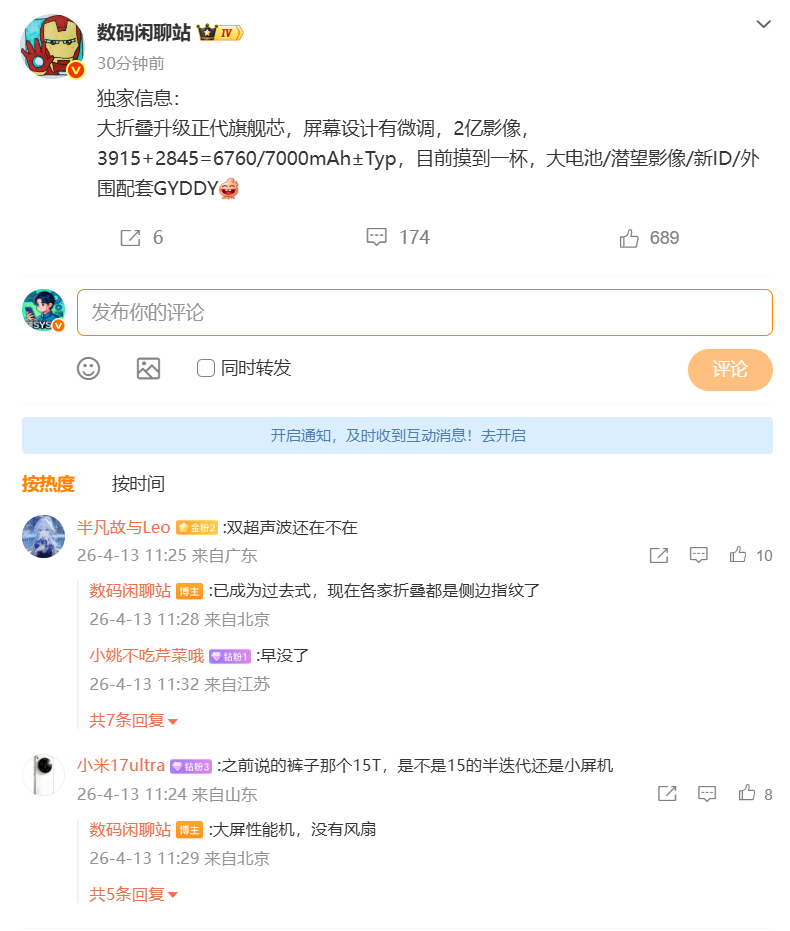Collapse the post using the top-right chevron
The image size is (790, 931).
pyautogui.click(x=766, y=25)
